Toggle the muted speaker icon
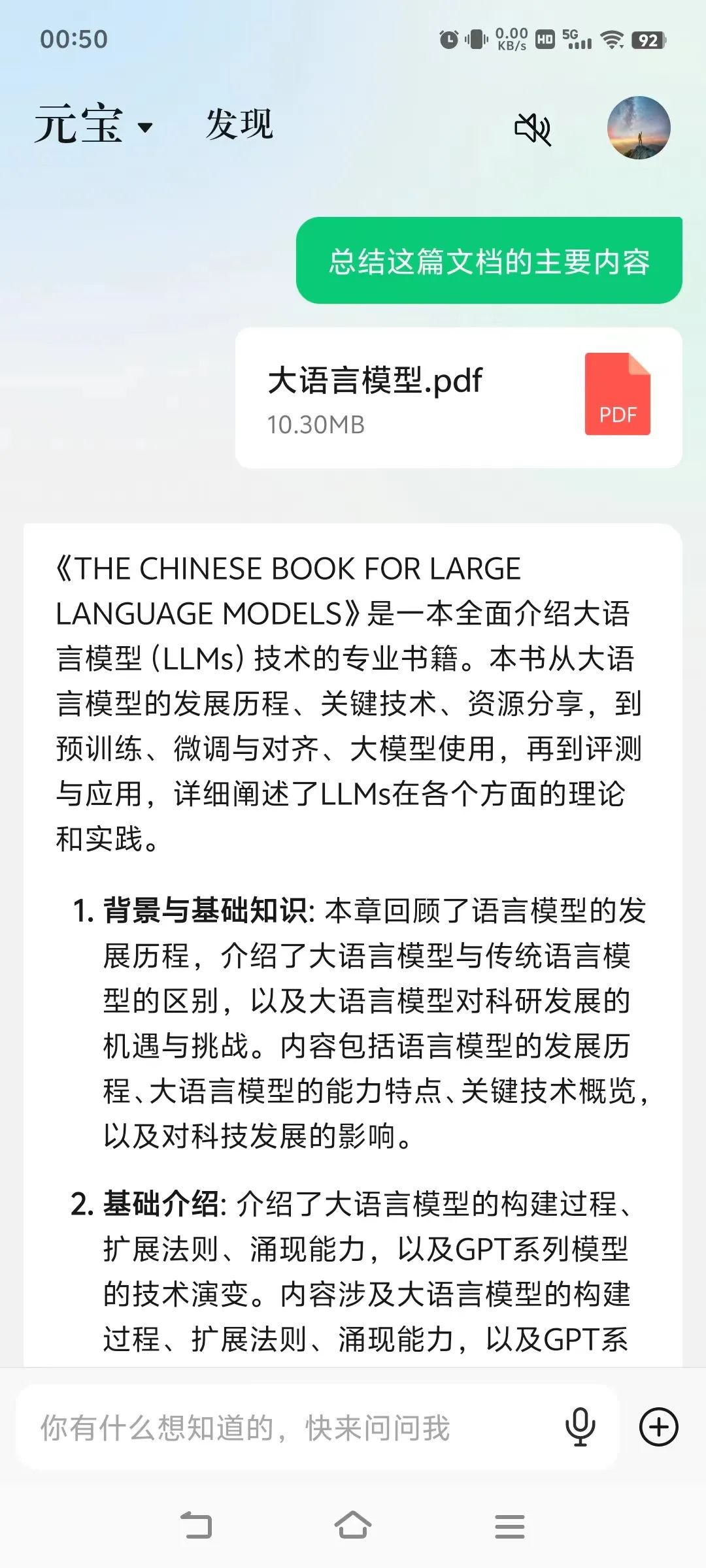This screenshot has width=706, height=1568. pos(532,128)
